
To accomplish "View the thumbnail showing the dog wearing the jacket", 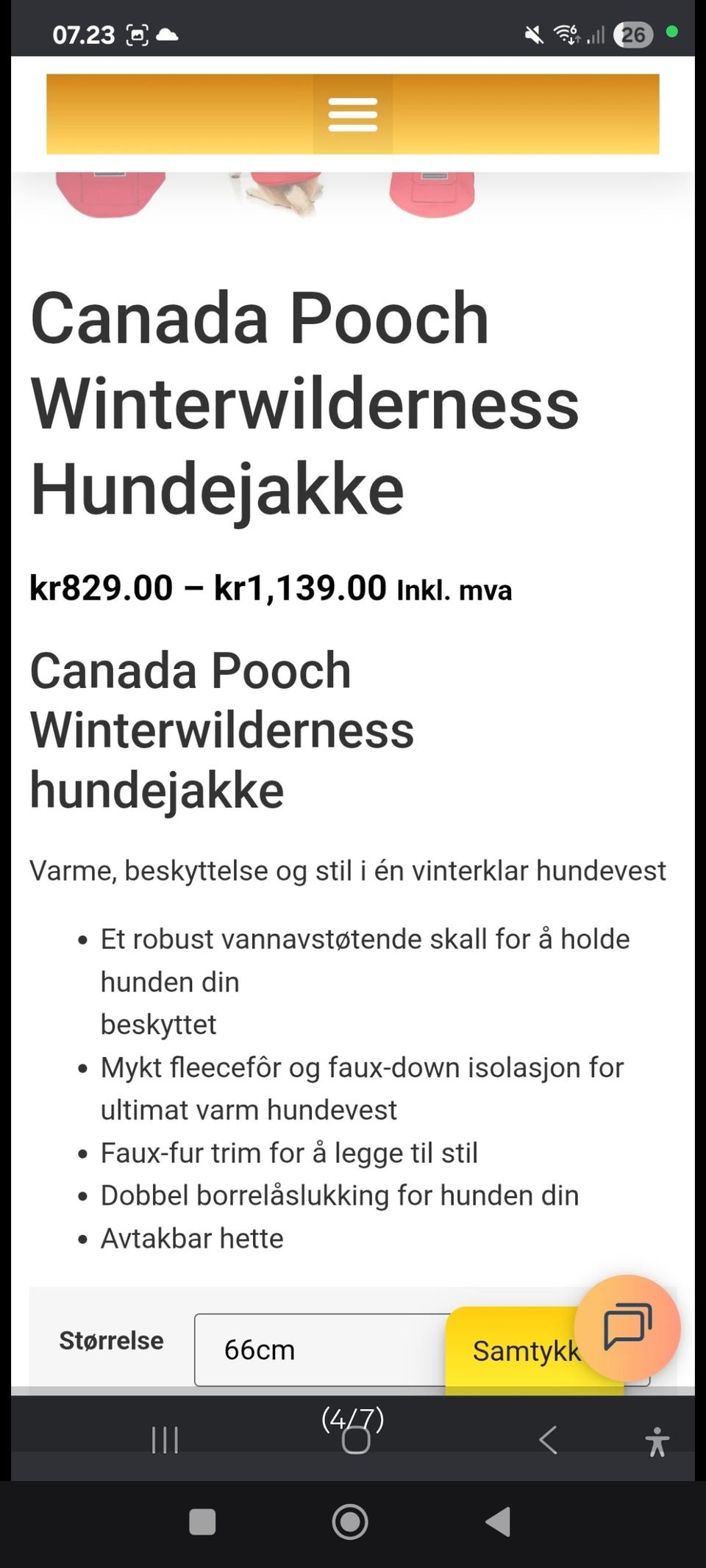I will click(x=277, y=195).
